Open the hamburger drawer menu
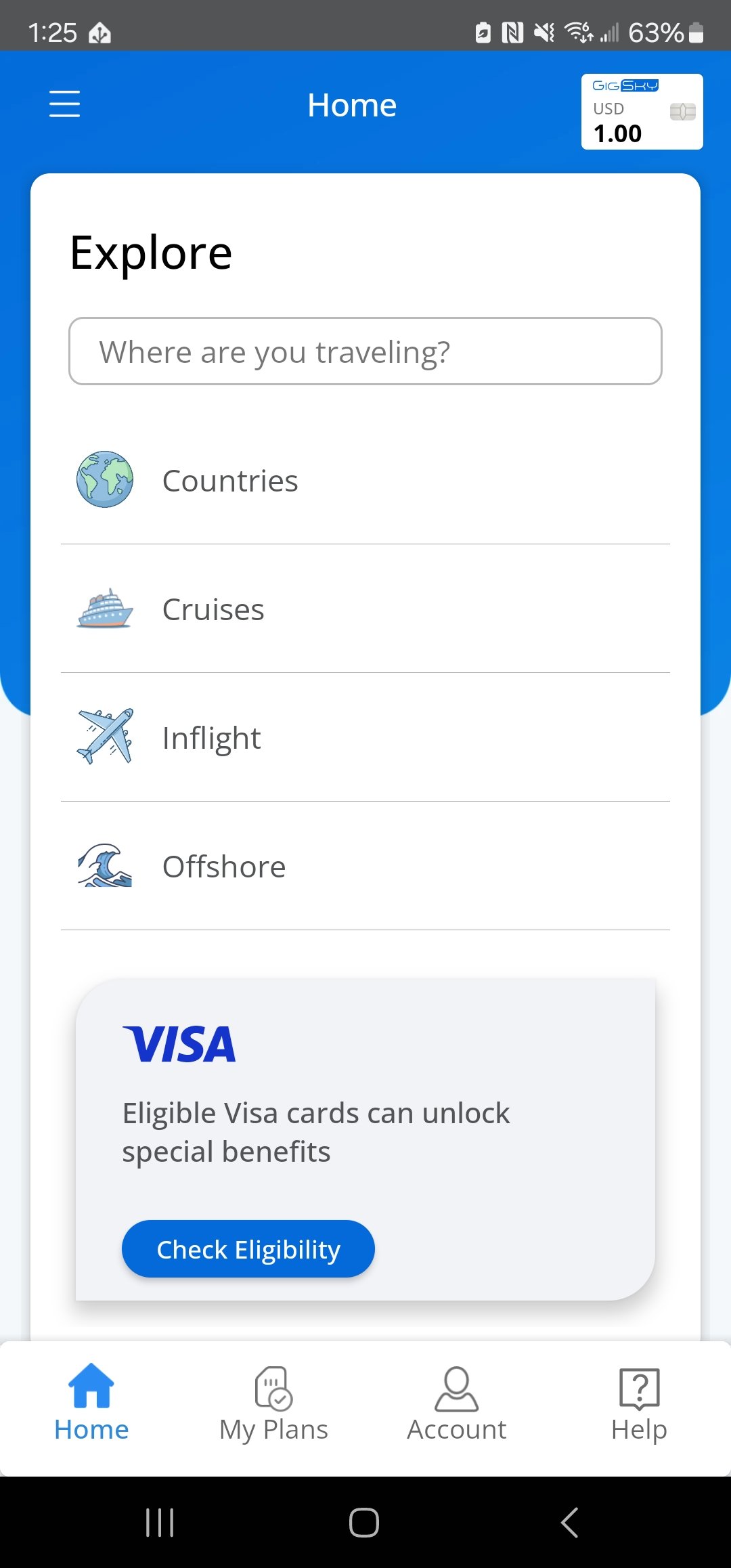 point(64,104)
